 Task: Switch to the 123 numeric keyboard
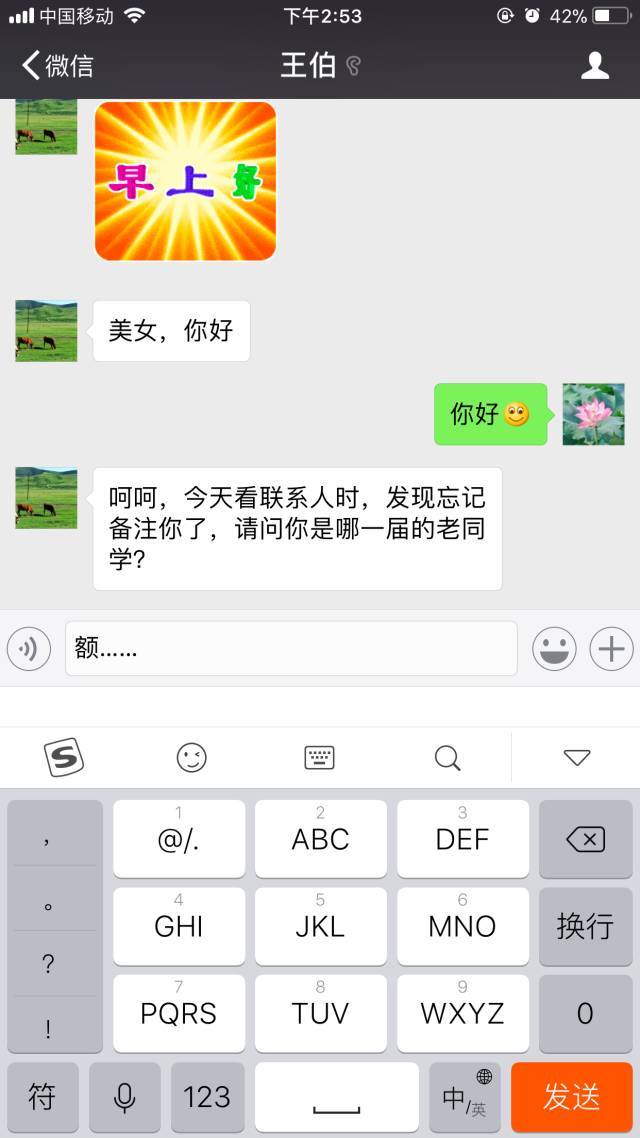tap(207, 1097)
